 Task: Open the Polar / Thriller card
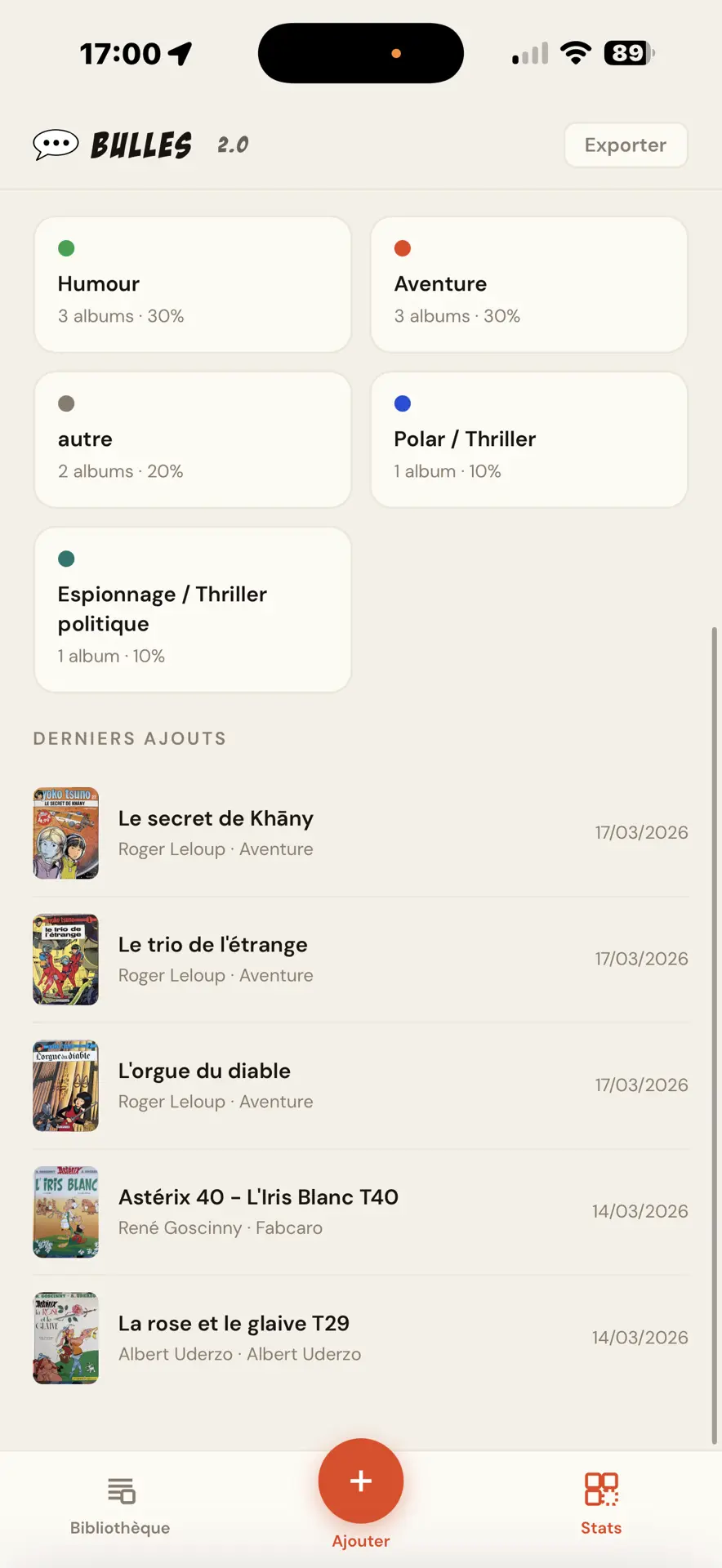(529, 439)
